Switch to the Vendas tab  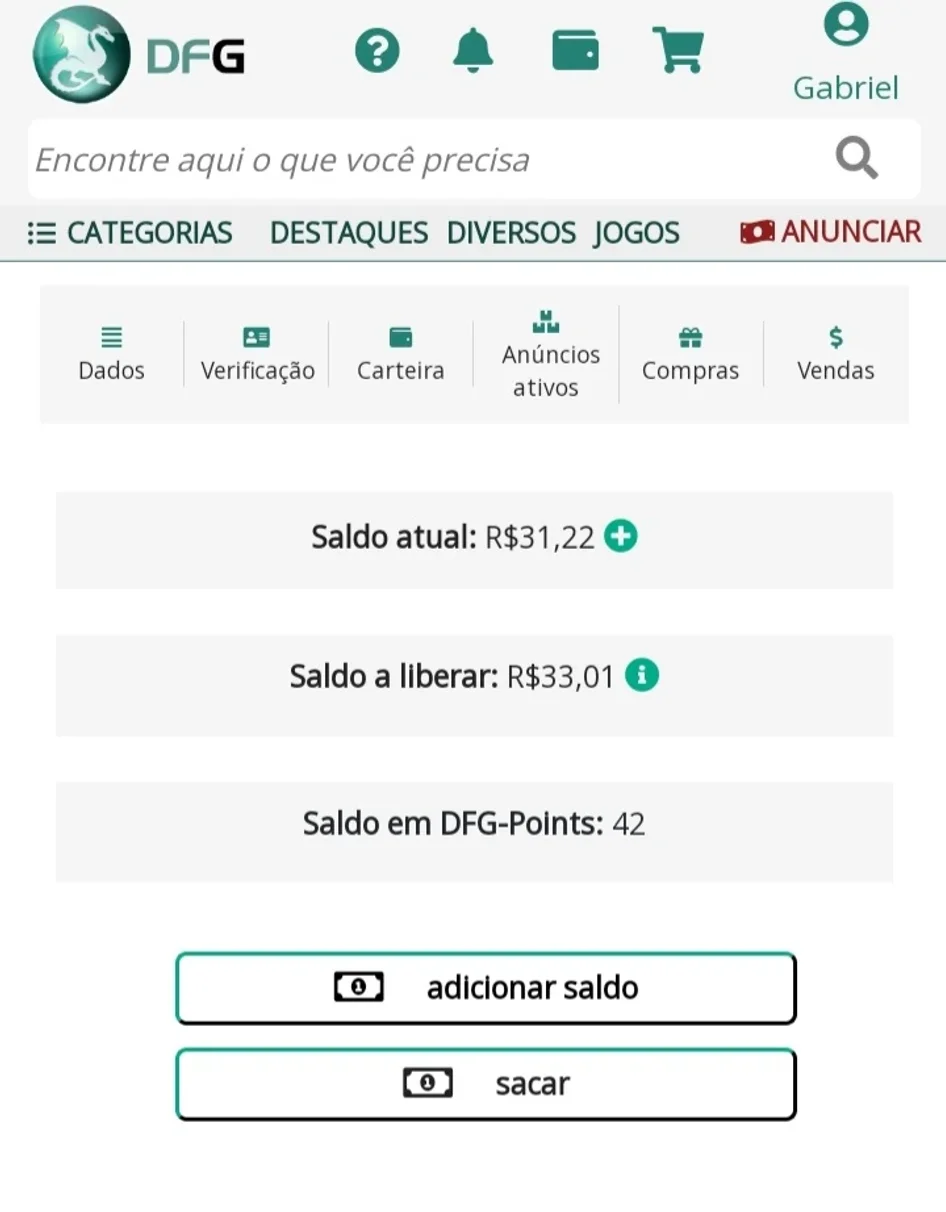[x=836, y=354]
